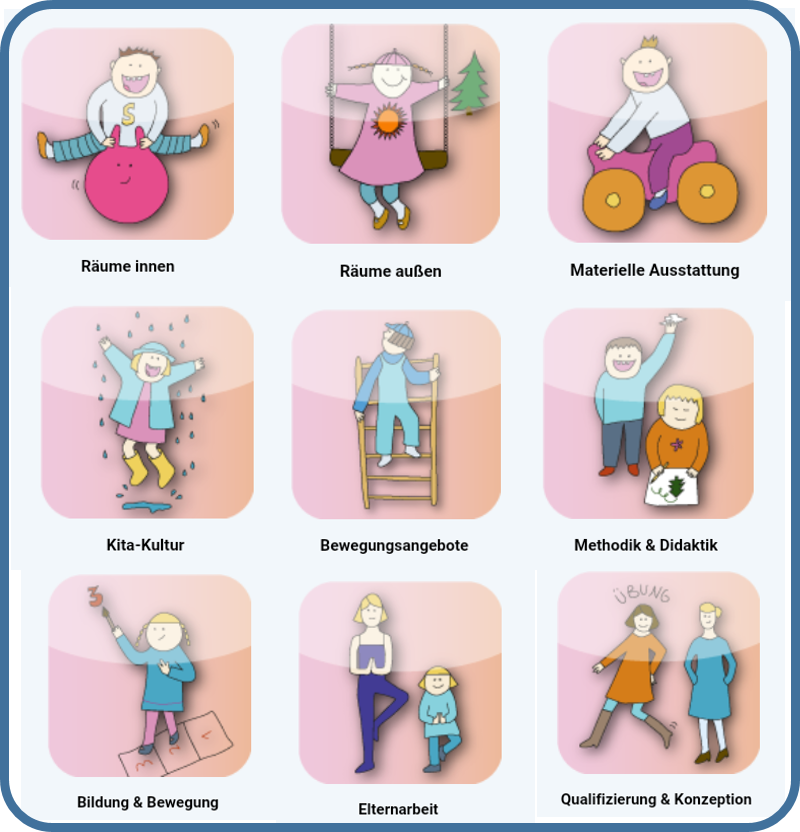
Task: Tap the Kita-Kultur tile
Action: point(146,412)
